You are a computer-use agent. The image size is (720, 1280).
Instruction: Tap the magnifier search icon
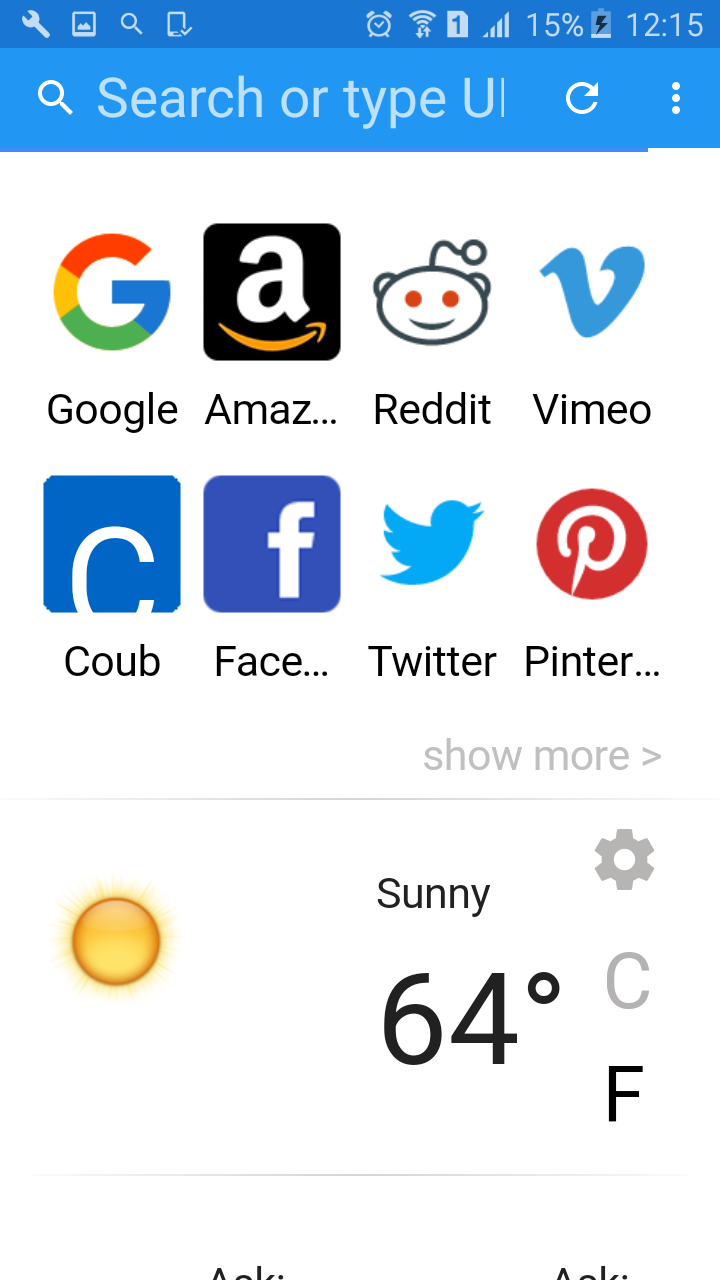coord(55,99)
